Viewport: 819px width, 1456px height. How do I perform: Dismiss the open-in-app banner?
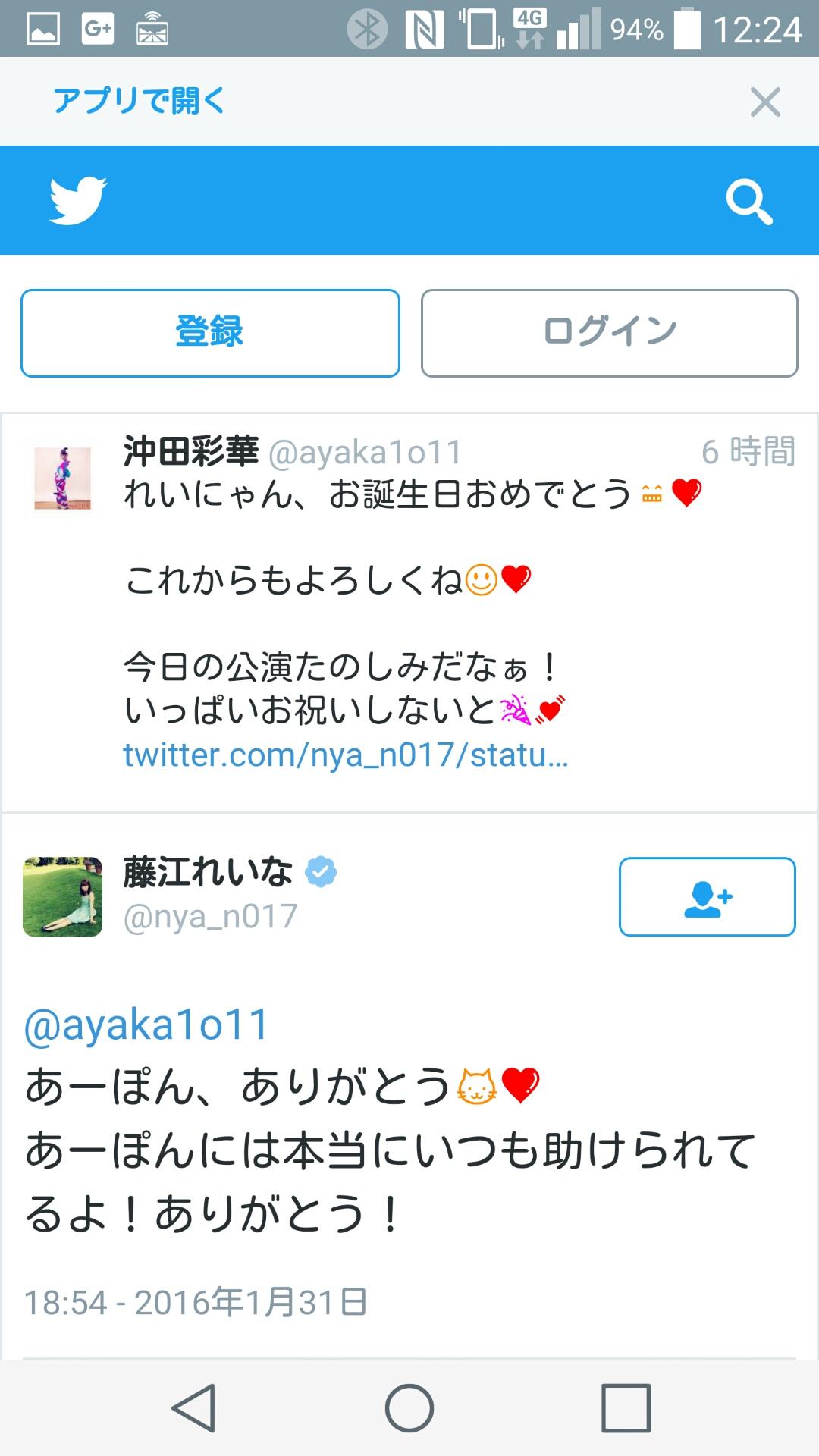(x=765, y=102)
